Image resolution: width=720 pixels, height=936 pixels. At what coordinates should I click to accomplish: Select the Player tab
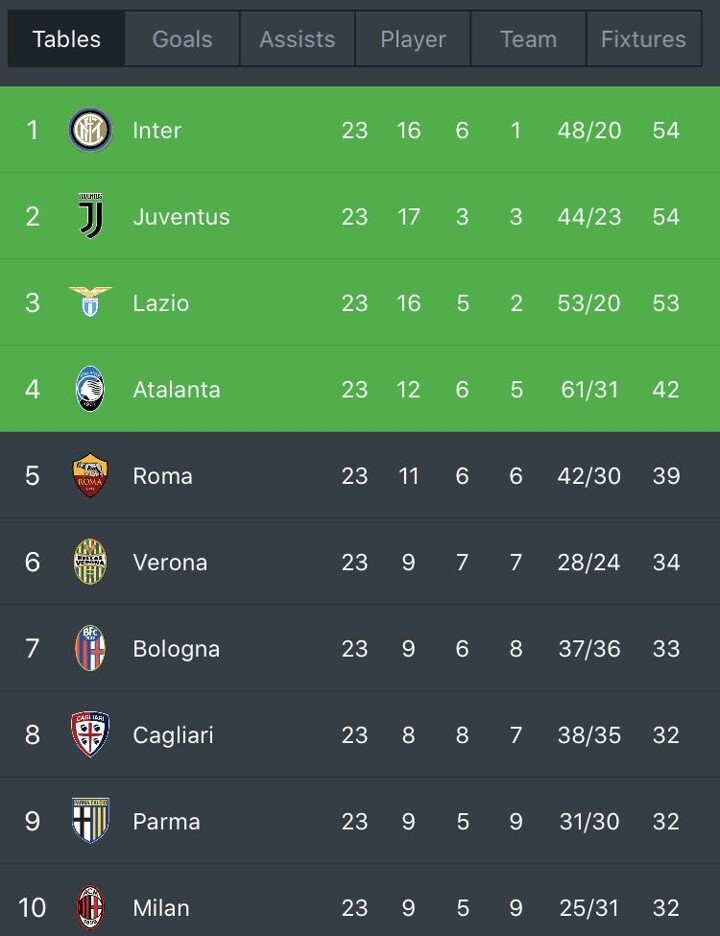pos(412,39)
